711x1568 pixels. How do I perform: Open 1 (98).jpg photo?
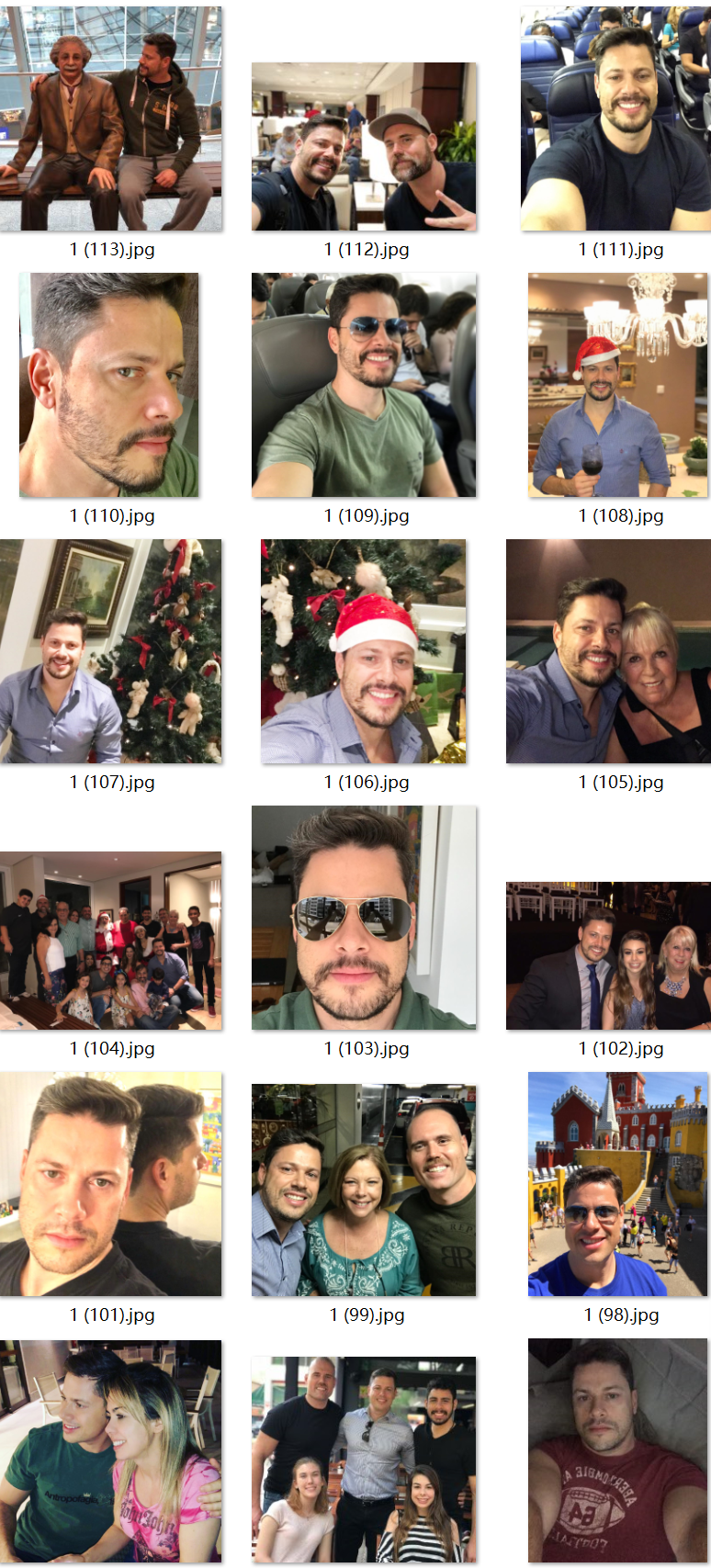click(617, 1184)
